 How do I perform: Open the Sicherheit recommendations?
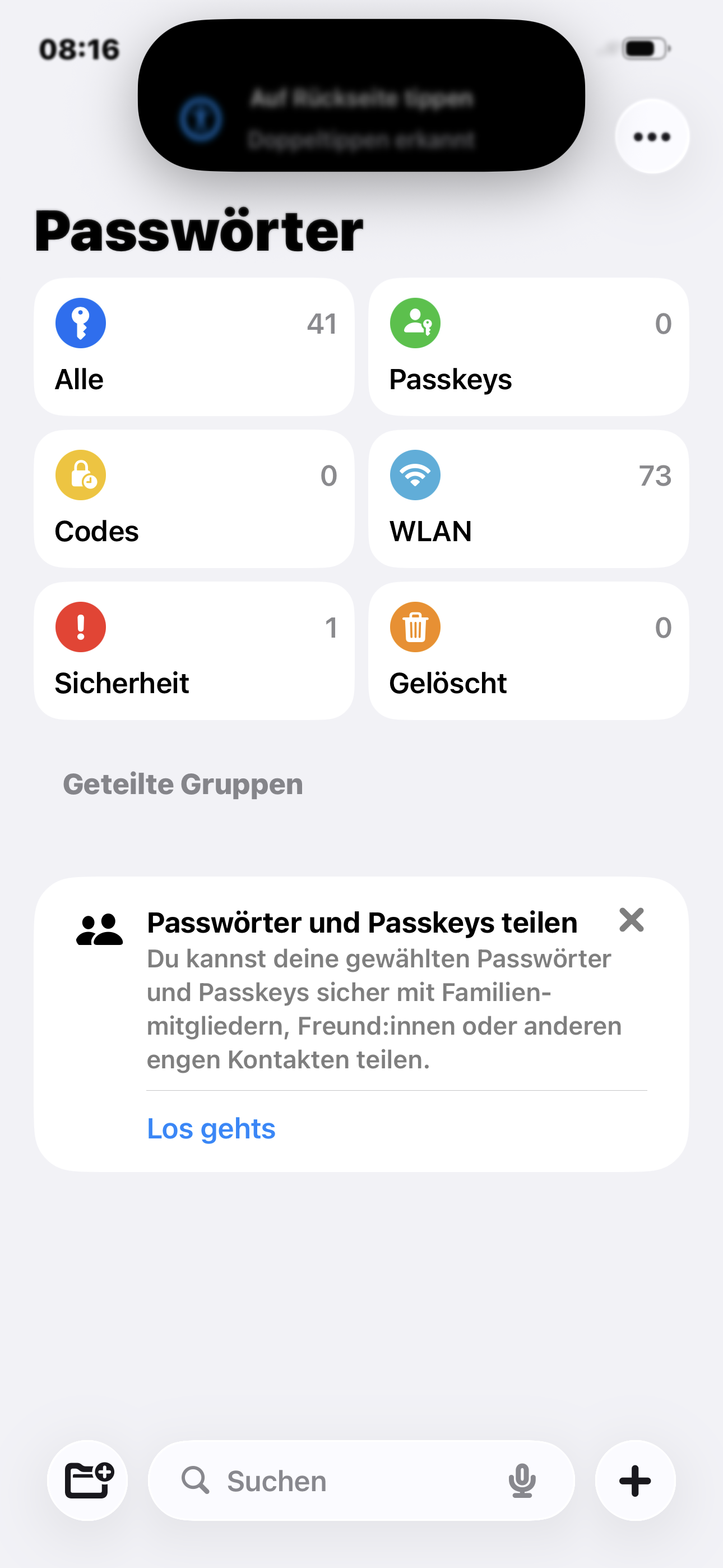pos(194,651)
